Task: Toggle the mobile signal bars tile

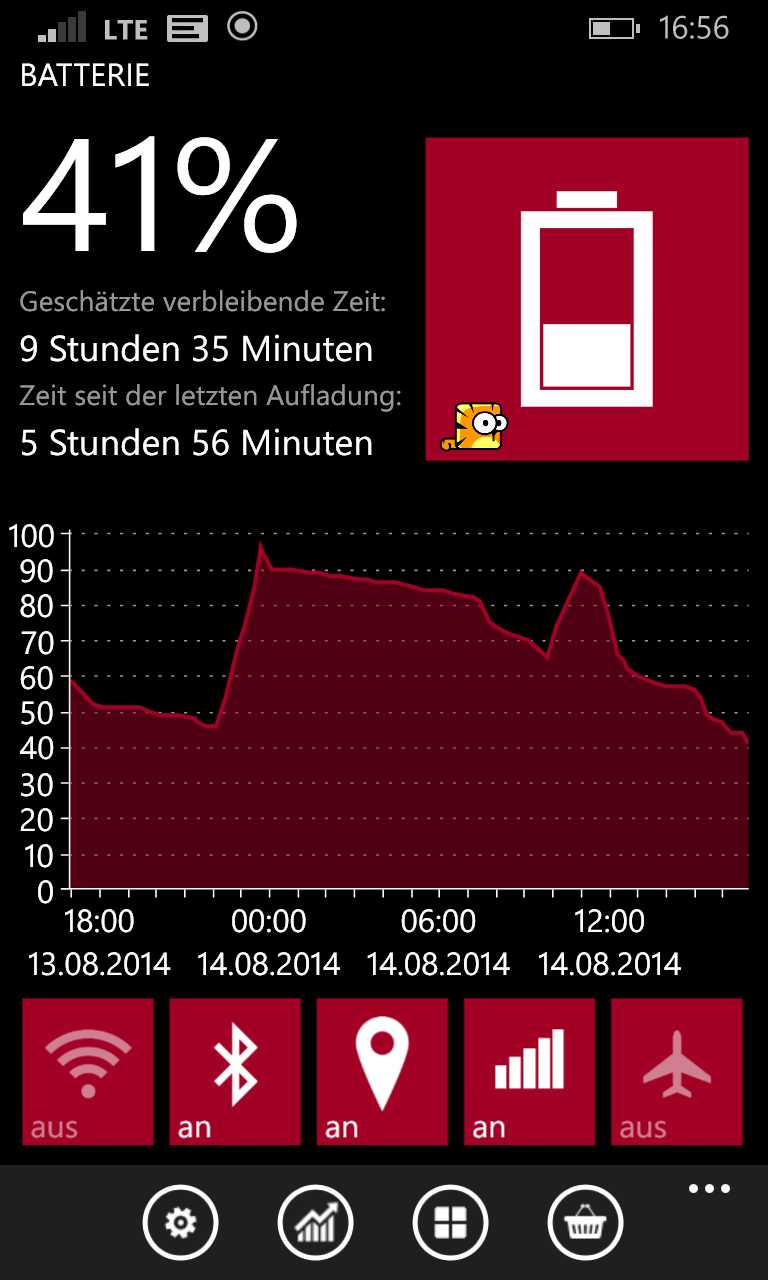Action: [x=529, y=1071]
